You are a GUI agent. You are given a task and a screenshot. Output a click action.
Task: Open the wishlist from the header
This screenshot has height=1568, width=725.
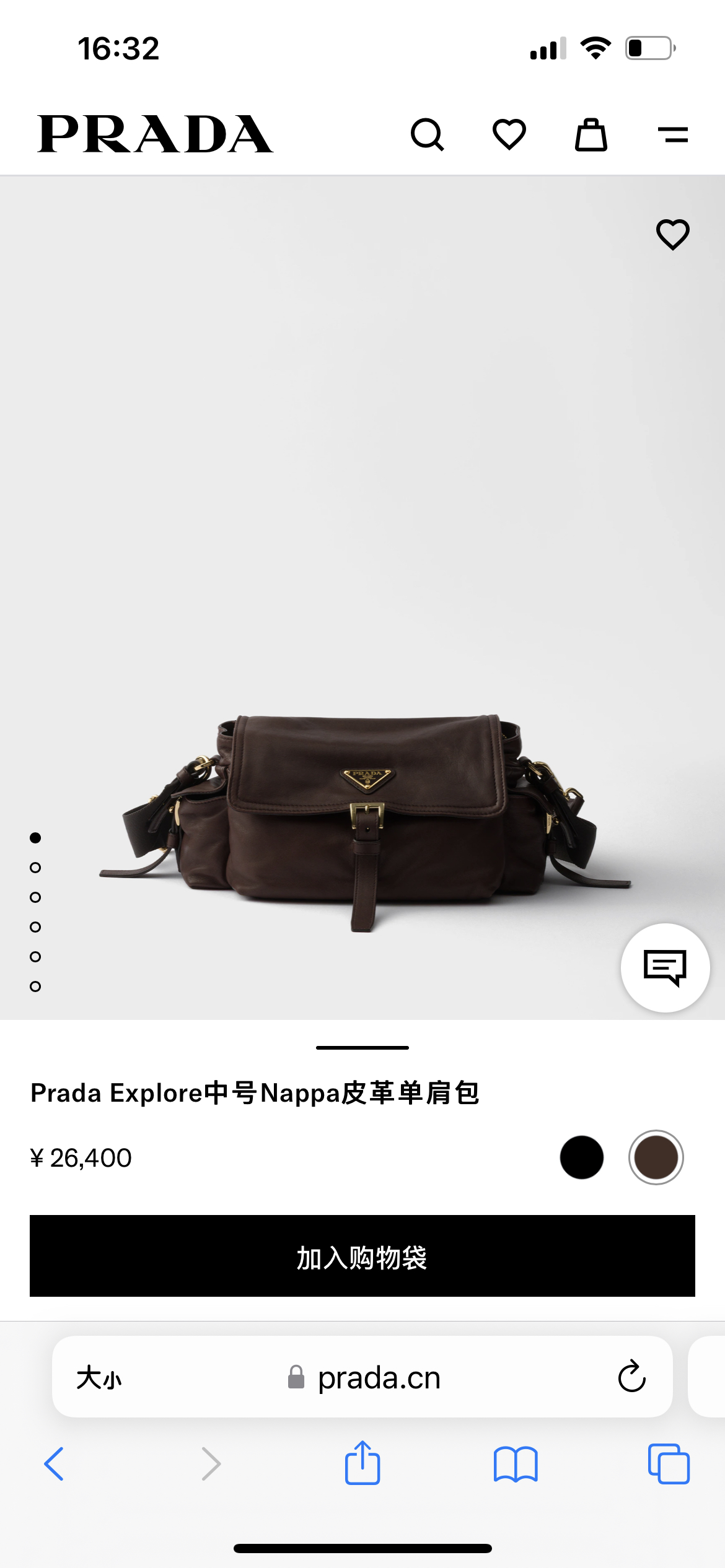tap(509, 134)
